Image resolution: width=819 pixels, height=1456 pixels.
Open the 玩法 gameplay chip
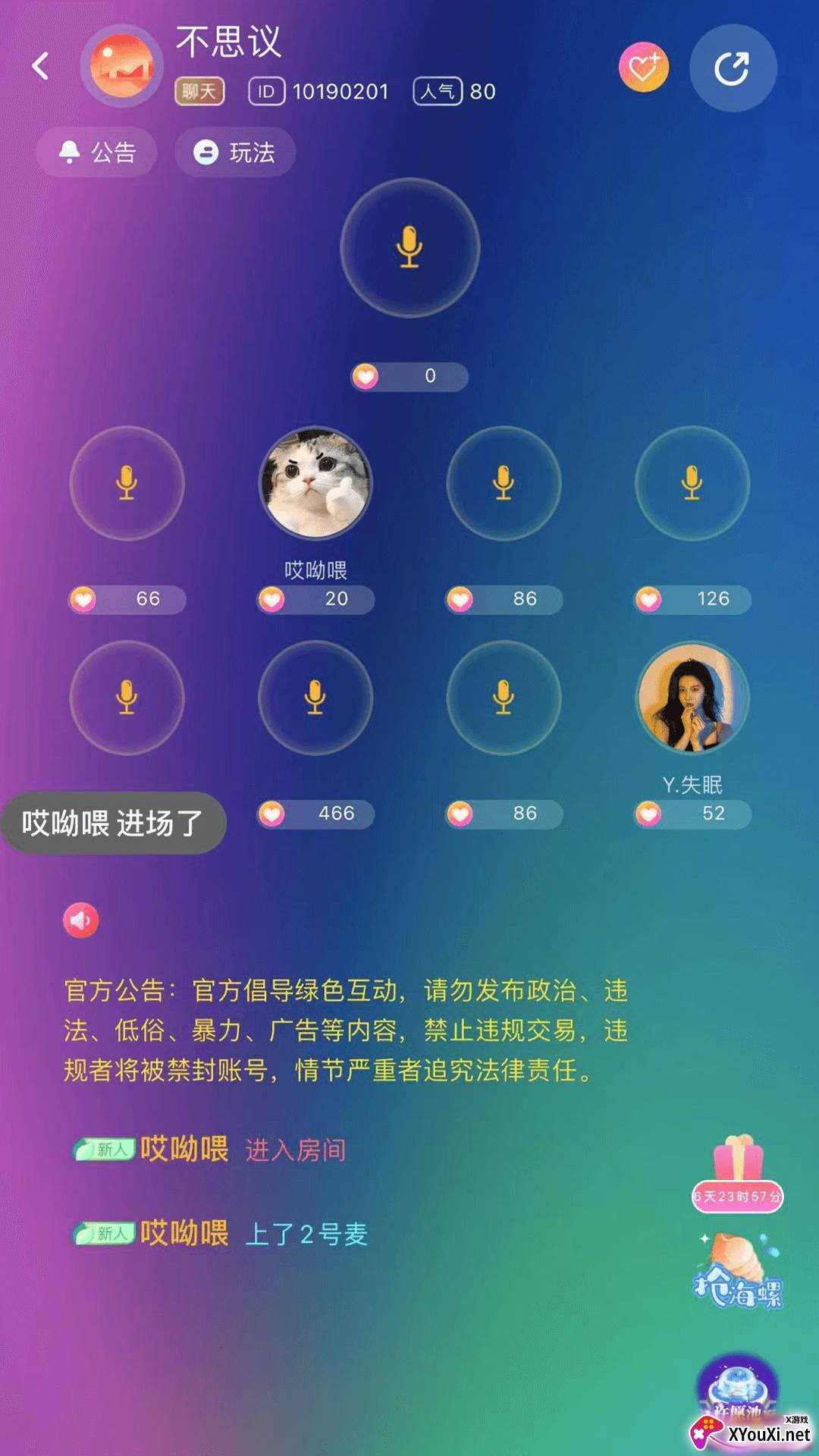tap(234, 152)
